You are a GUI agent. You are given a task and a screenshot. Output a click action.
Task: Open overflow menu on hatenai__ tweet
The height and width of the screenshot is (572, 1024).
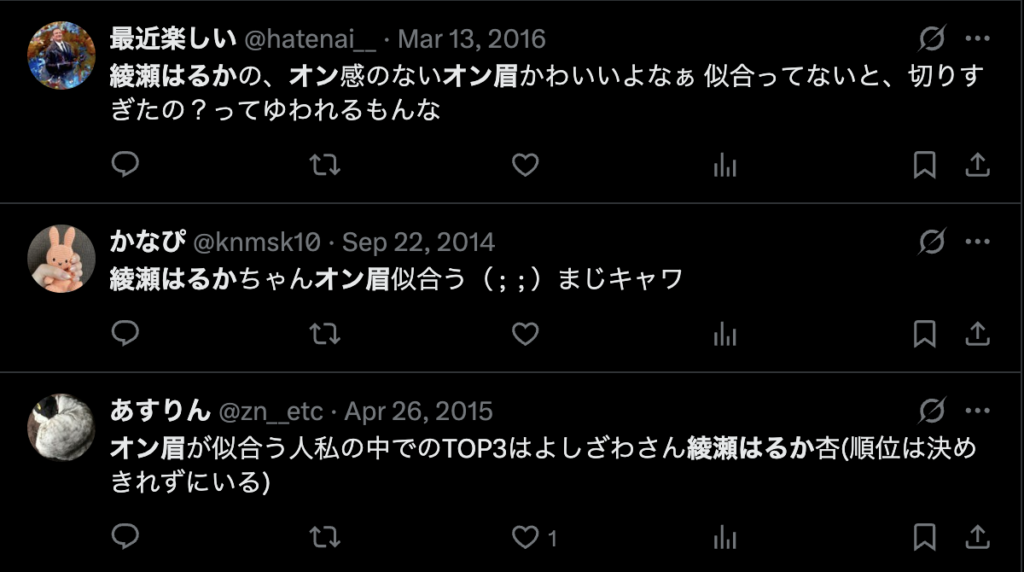[x=977, y=39]
